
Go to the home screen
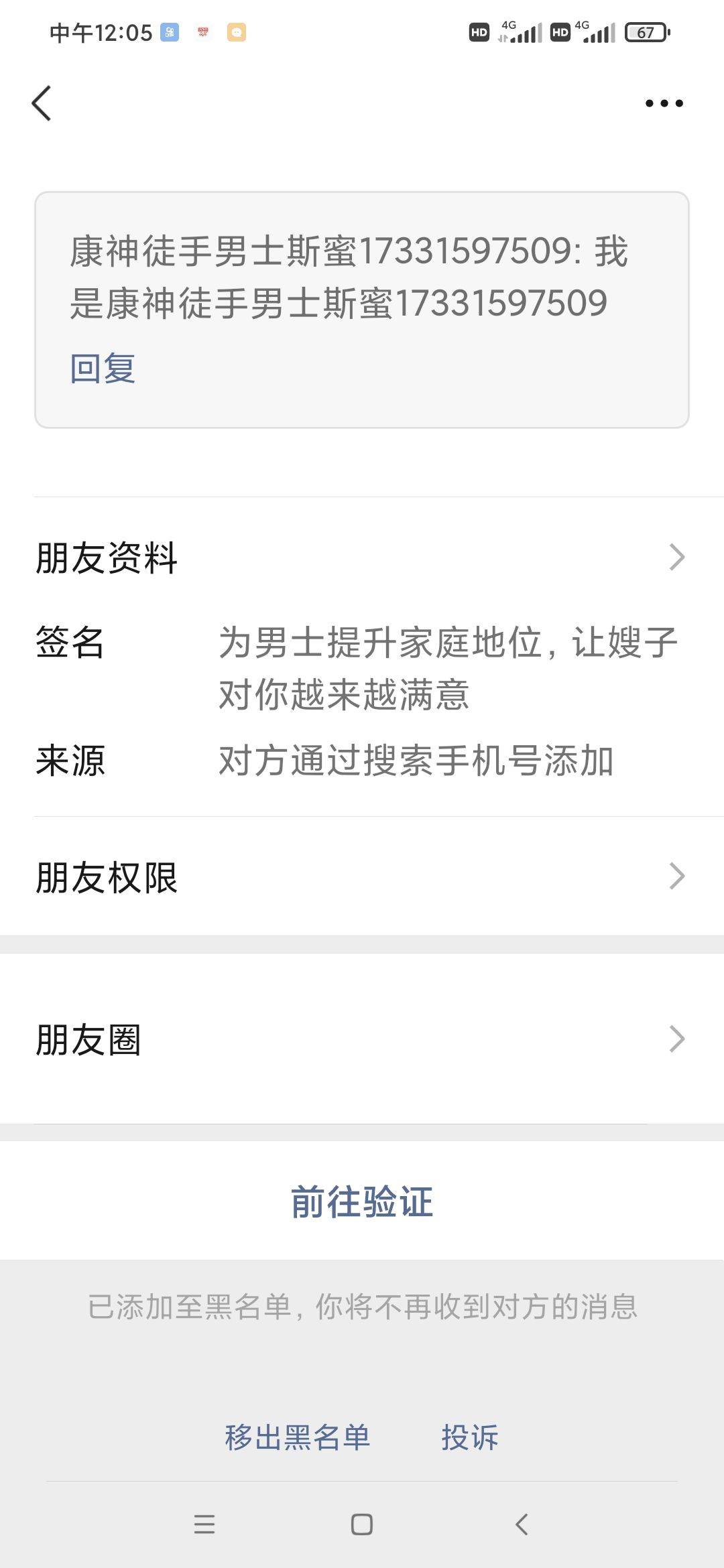tap(362, 1524)
